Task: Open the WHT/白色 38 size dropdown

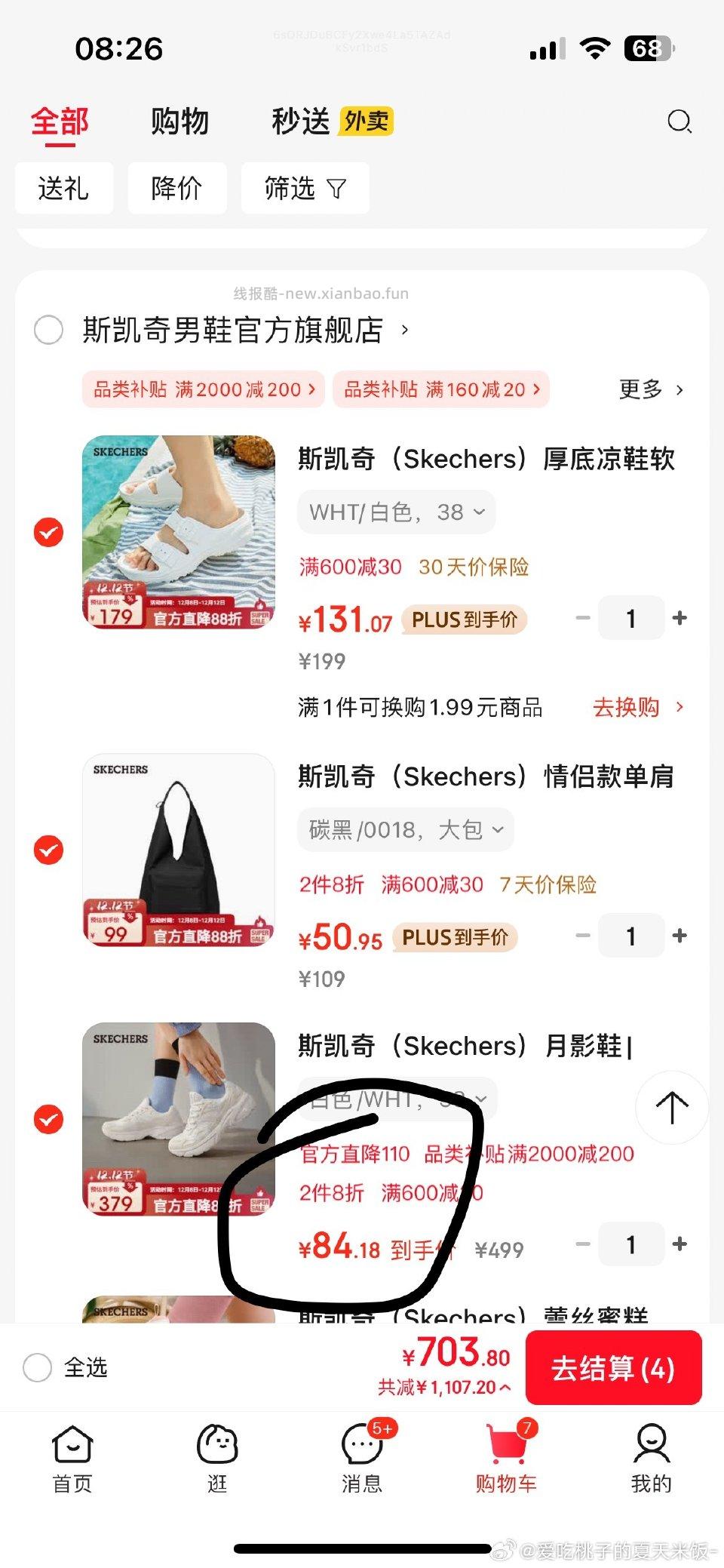Action: pos(395,512)
